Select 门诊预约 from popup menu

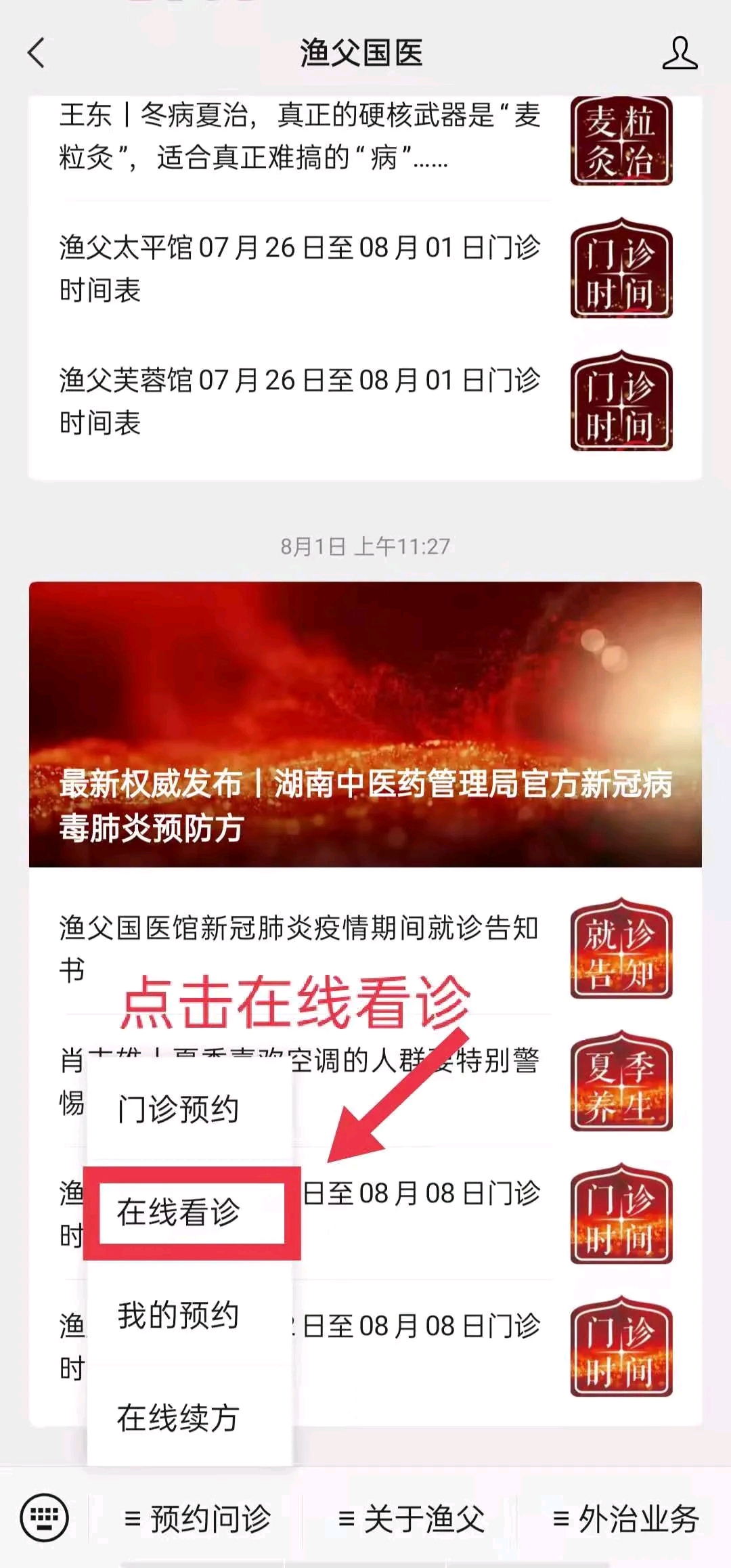coord(179,1110)
